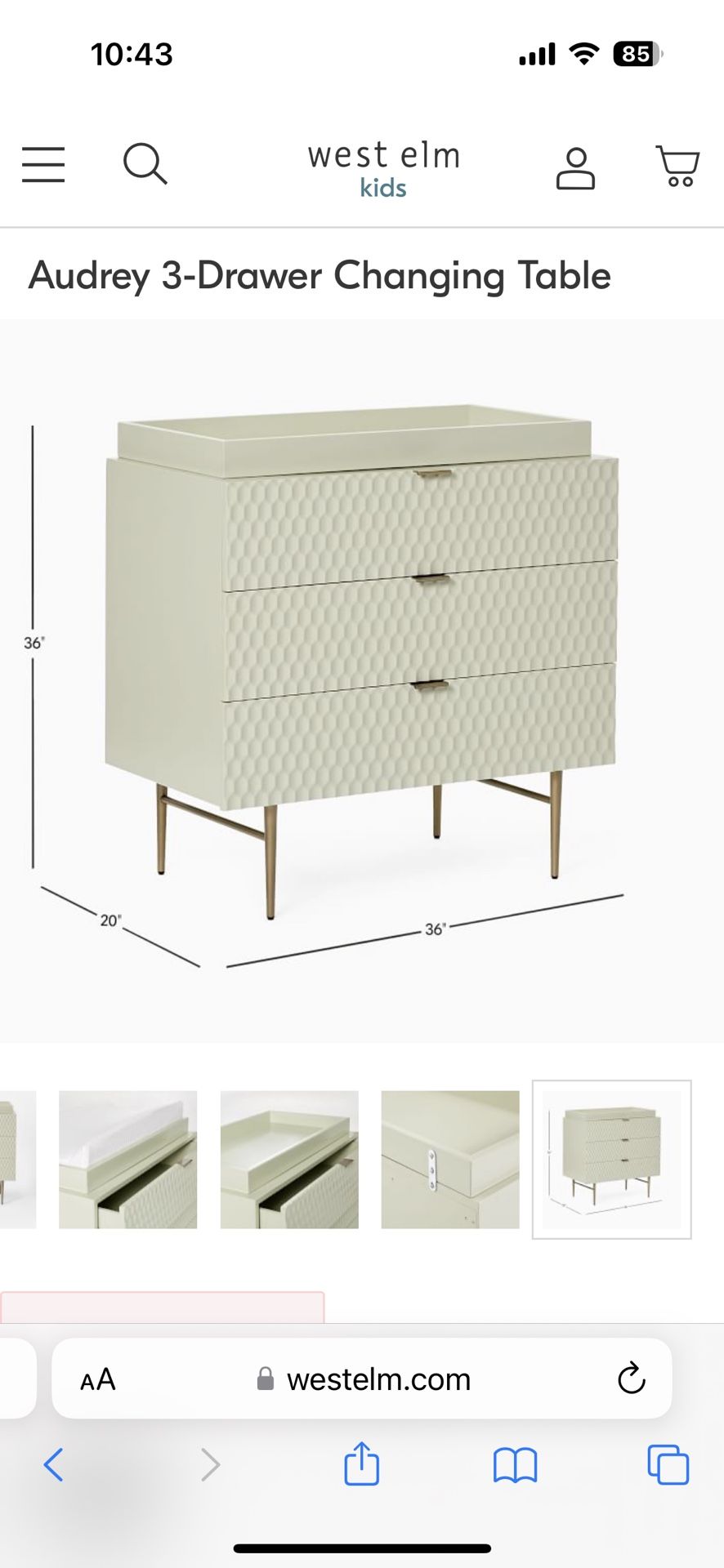
Task: Go back to previous page in Safari
Action: pos(53,1465)
